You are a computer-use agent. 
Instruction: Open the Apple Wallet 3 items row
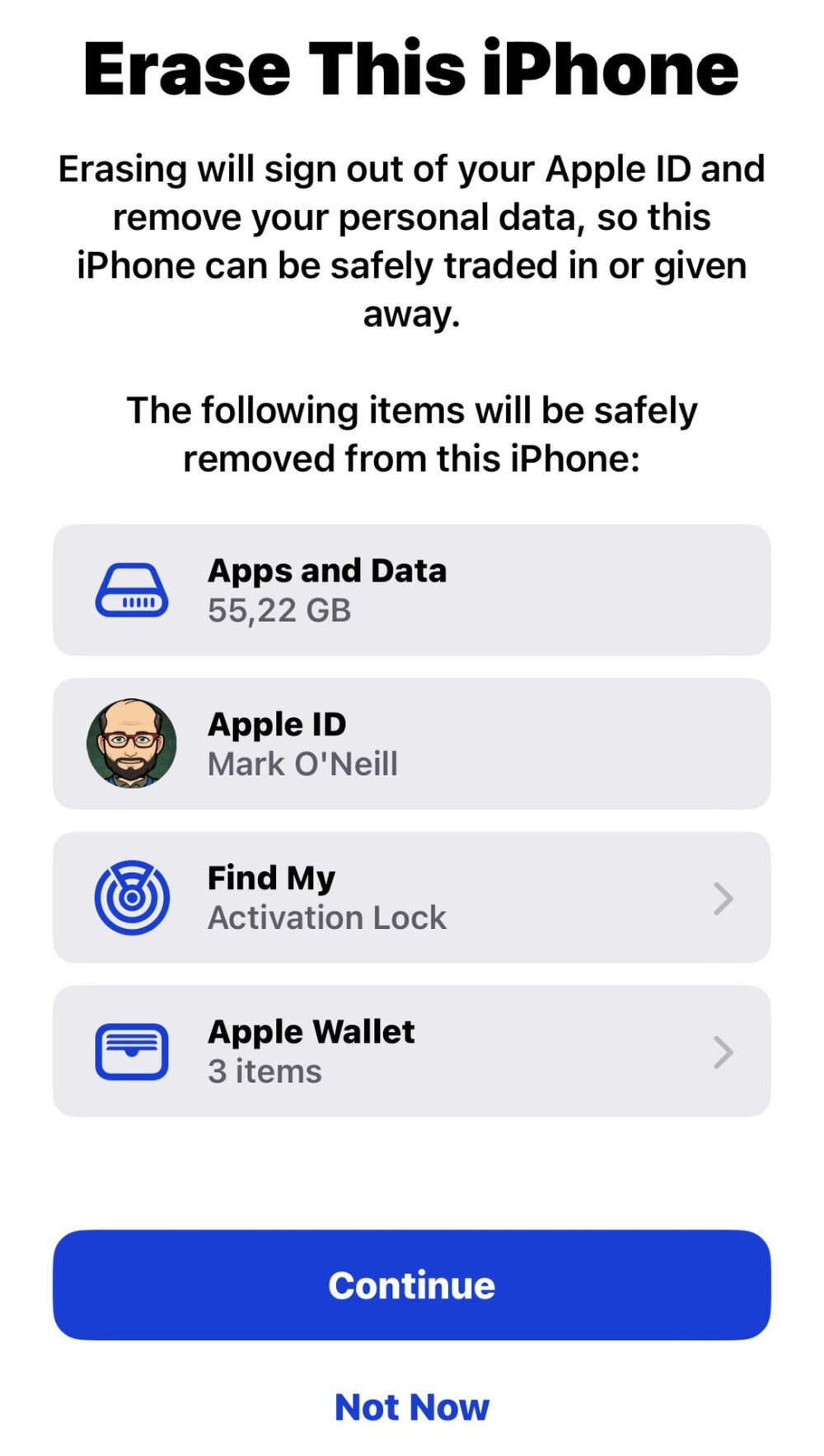[412, 1051]
